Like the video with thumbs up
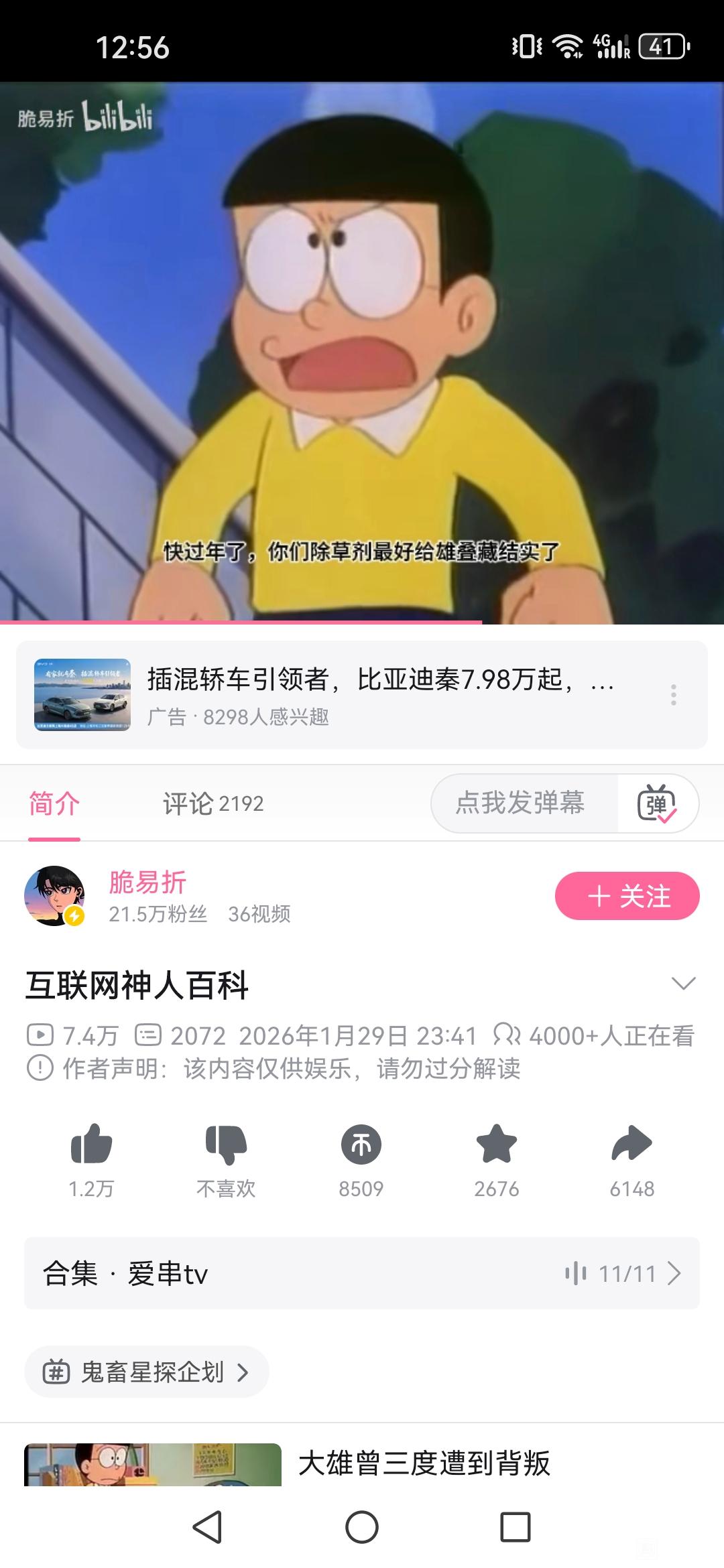Screen dimensions: 724x1568 (x=91, y=1144)
